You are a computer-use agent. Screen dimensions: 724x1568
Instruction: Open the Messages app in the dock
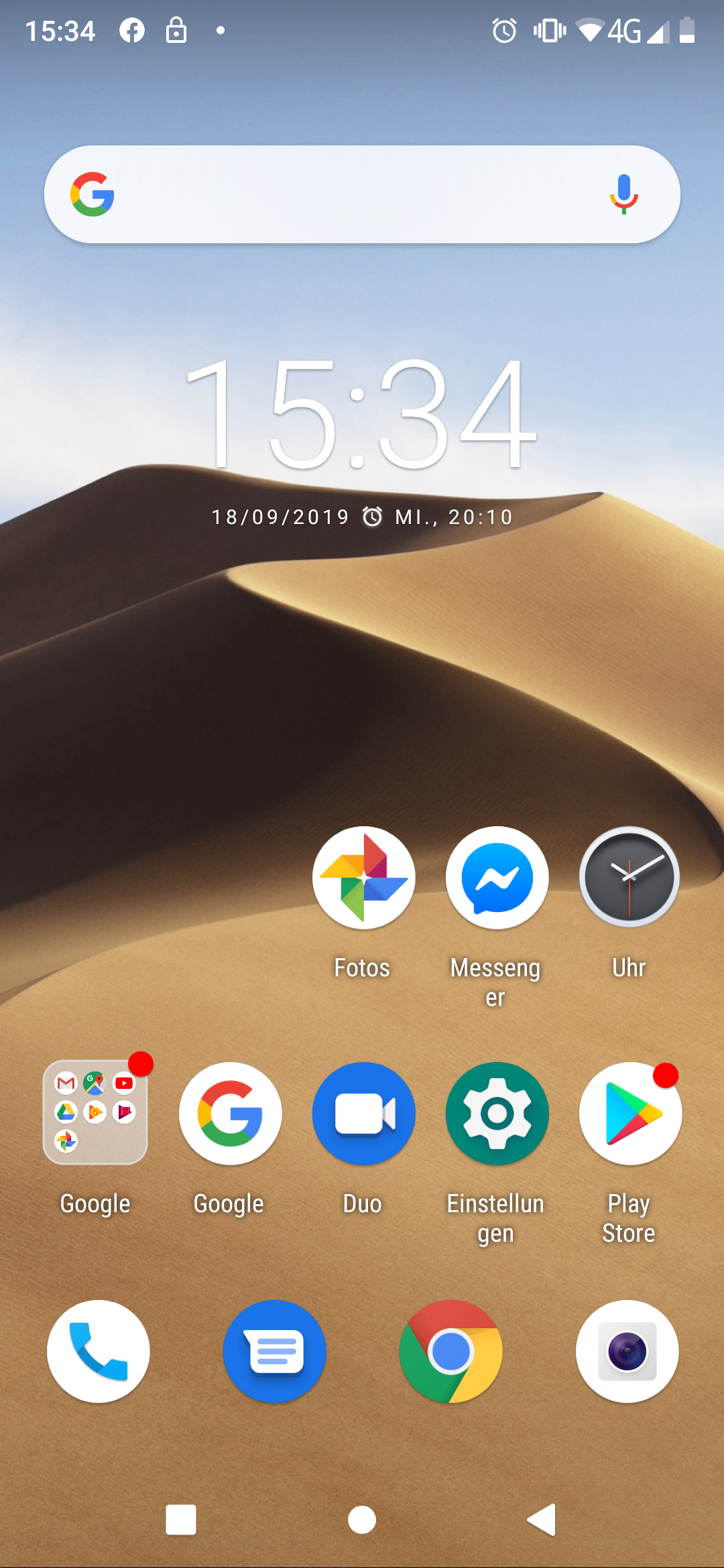pos(275,1352)
